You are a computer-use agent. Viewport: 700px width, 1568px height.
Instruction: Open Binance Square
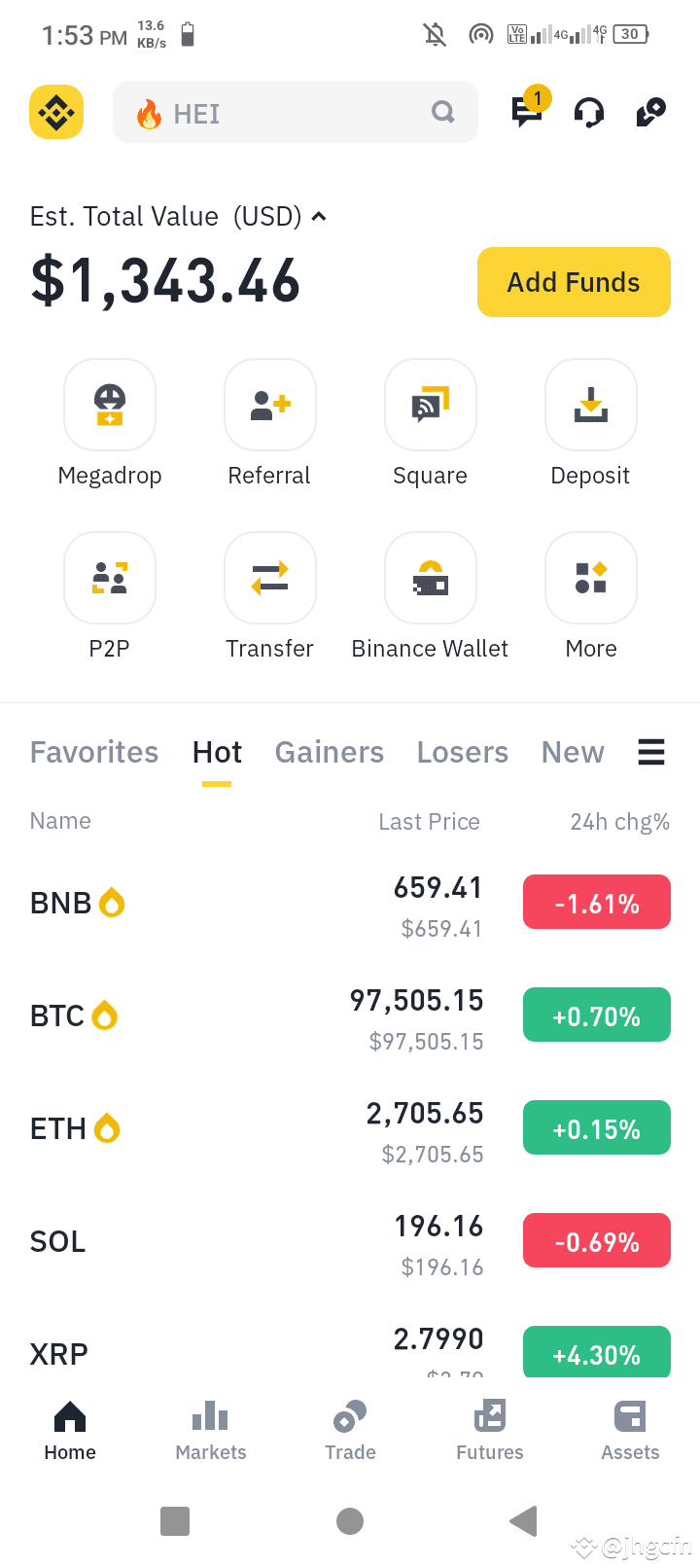(x=430, y=405)
